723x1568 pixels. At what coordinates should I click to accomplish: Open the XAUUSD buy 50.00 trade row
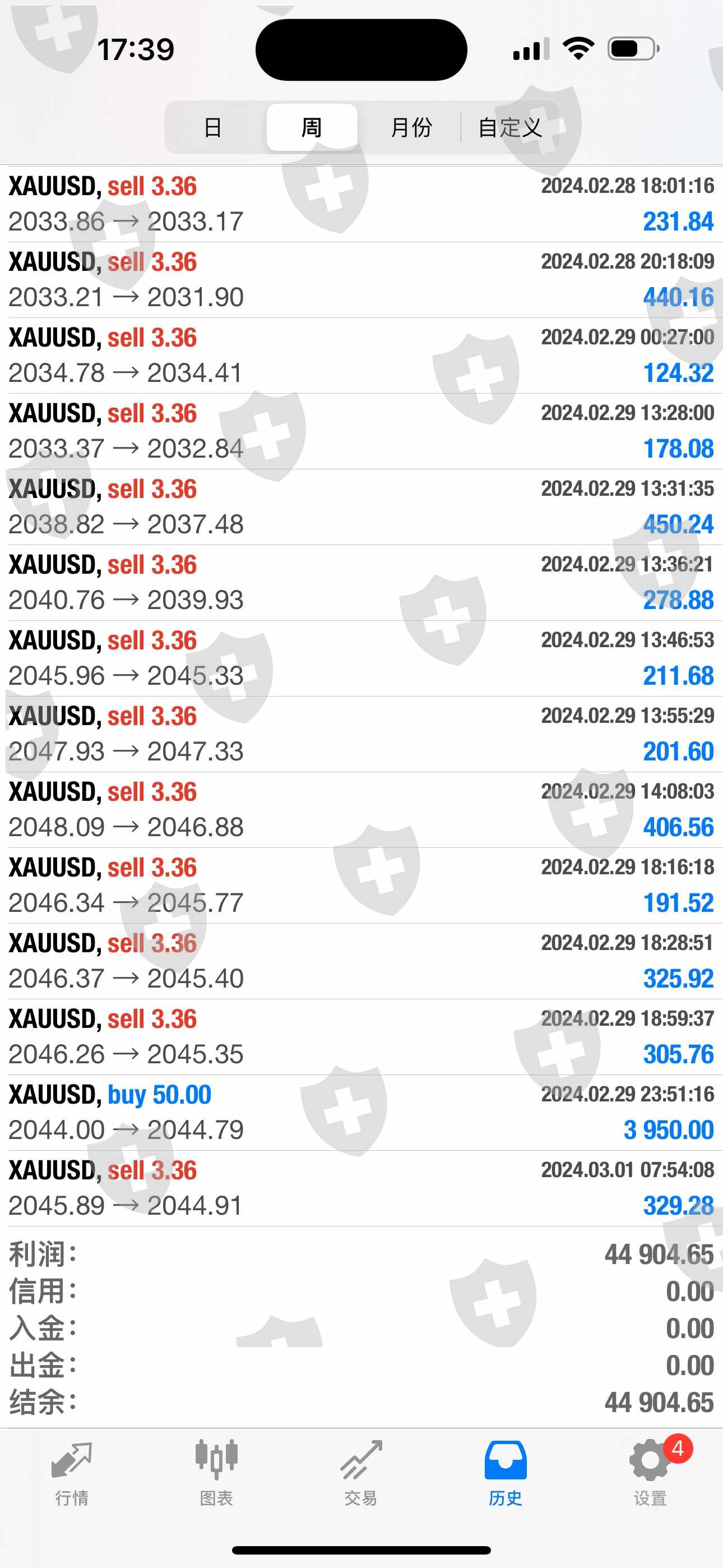point(361,1112)
